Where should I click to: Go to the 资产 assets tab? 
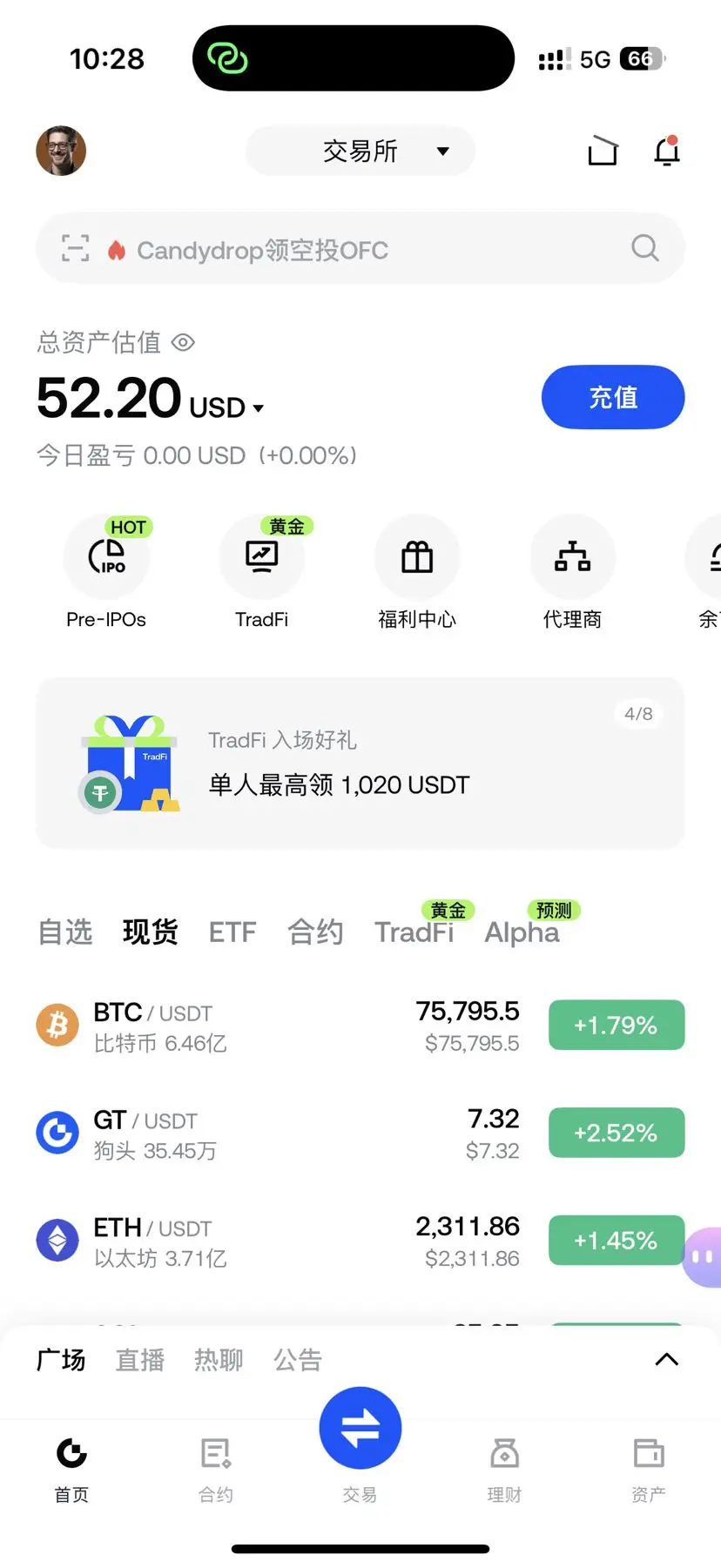coord(648,1468)
